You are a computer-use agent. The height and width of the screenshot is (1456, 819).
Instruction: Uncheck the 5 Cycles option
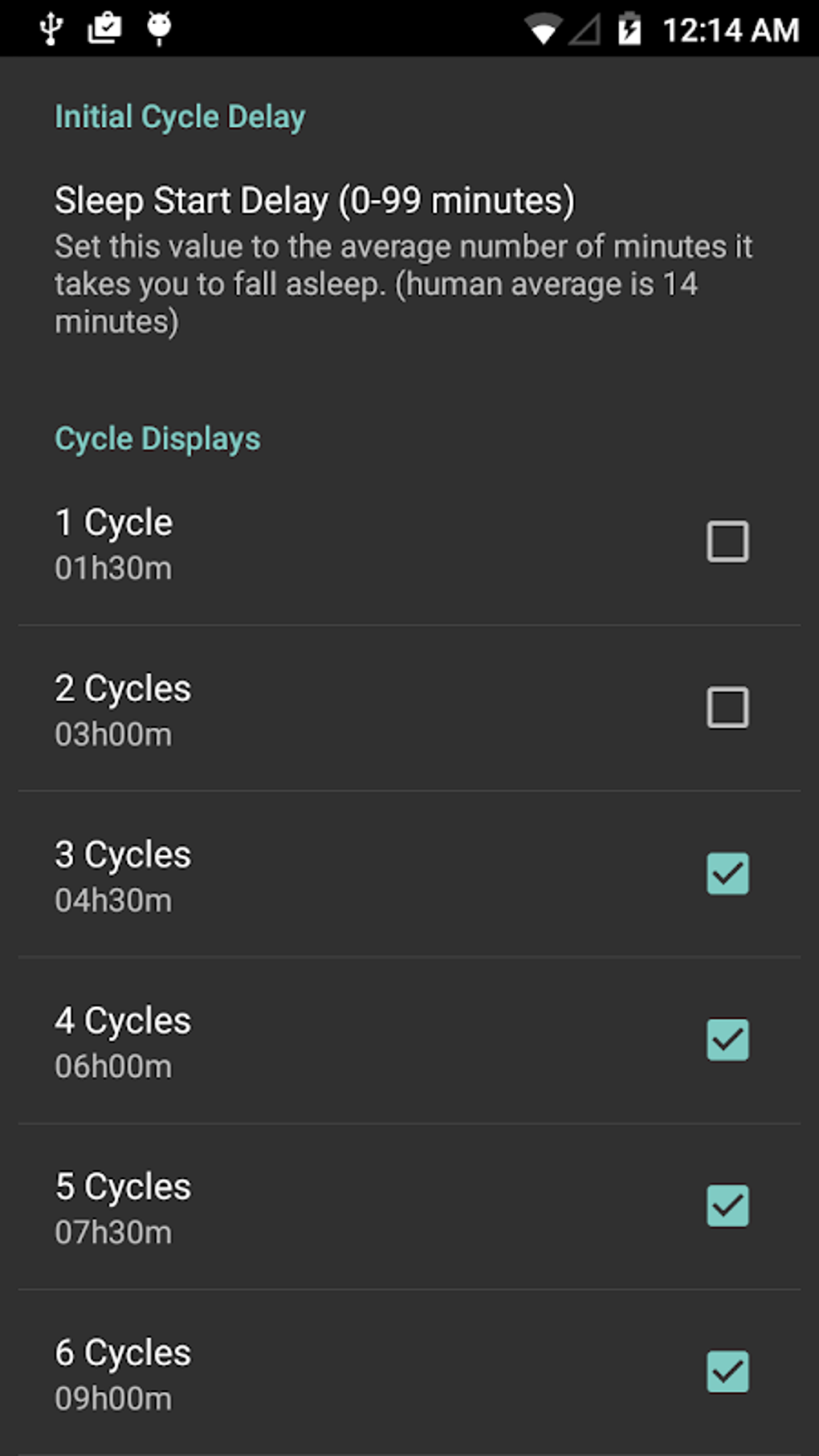tap(726, 1205)
